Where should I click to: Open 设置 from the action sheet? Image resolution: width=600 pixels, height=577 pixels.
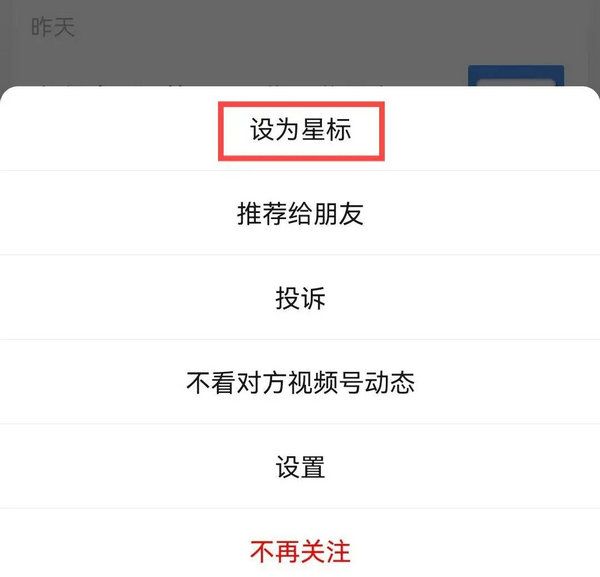coord(300,466)
